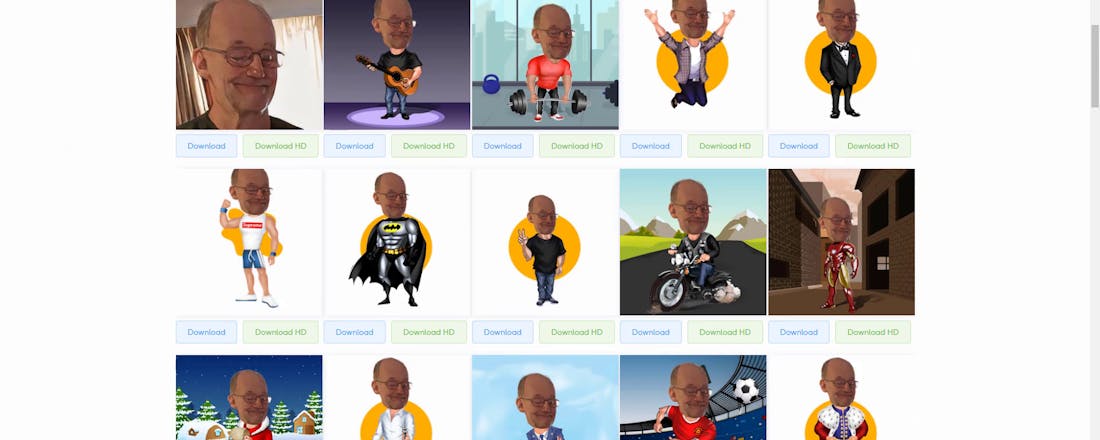1100x440 pixels.
Task: Download the Batman costume cartoon
Action: [354, 332]
